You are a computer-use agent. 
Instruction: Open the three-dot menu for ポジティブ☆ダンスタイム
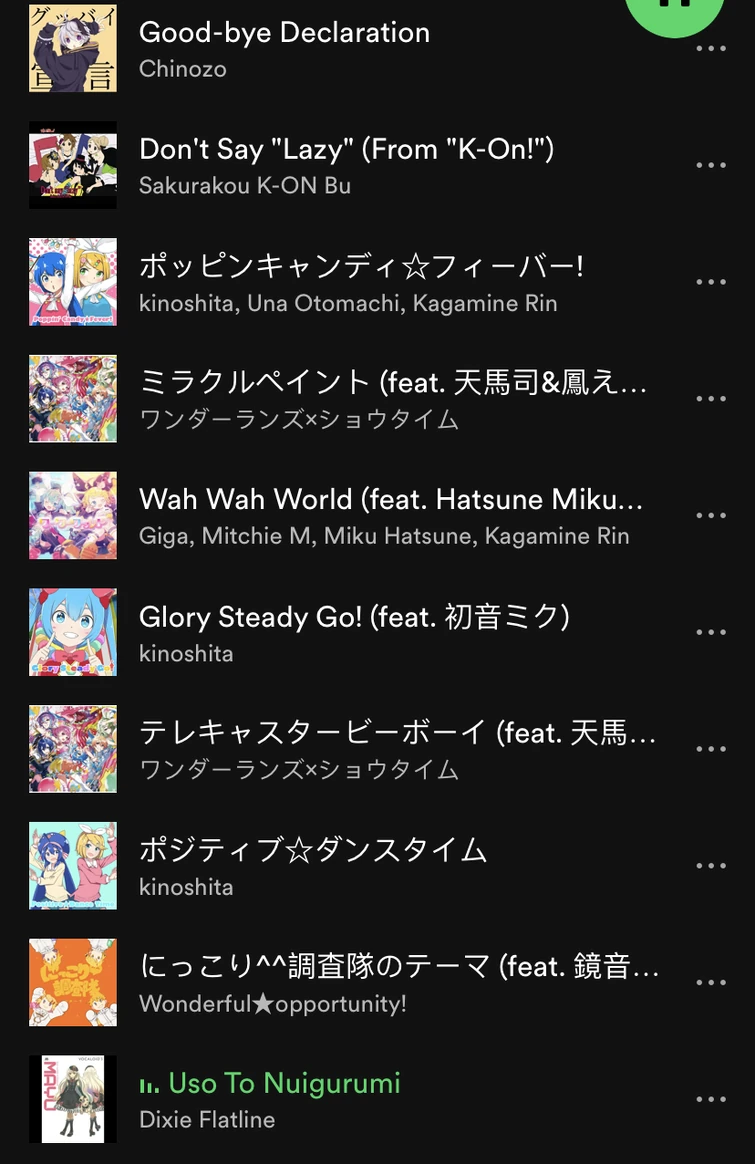point(710,864)
